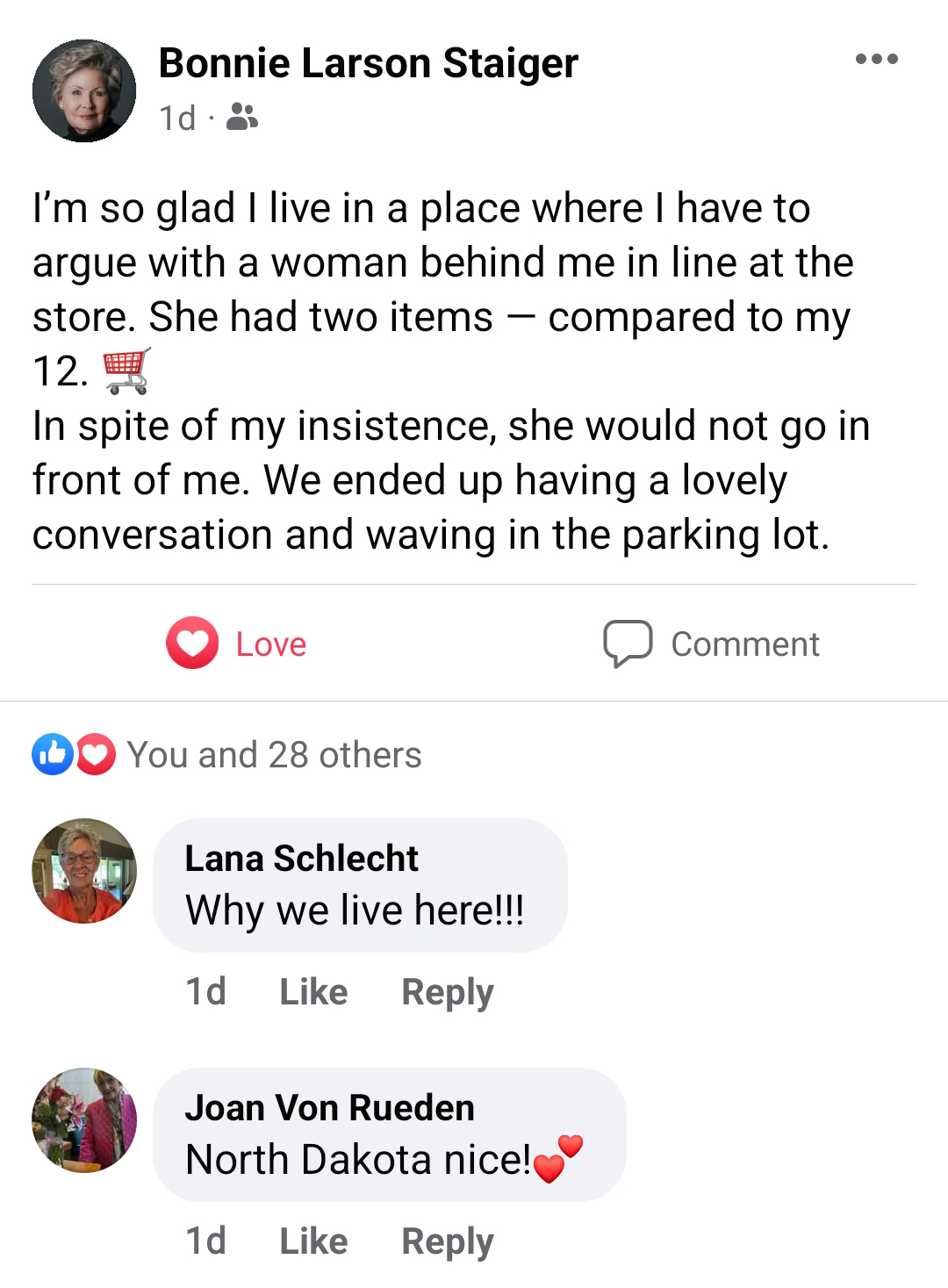948x1288 pixels.
Task: Click the Comment speech bubble icon
Action: click(x=625, y=644)
